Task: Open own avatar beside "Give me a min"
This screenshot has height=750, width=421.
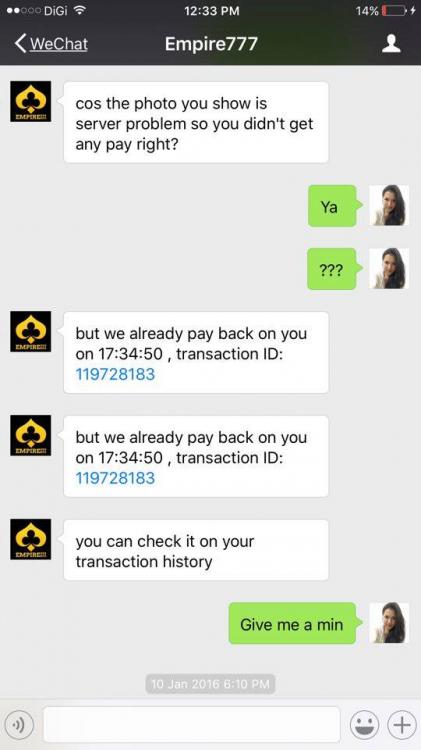Action: 389,623
